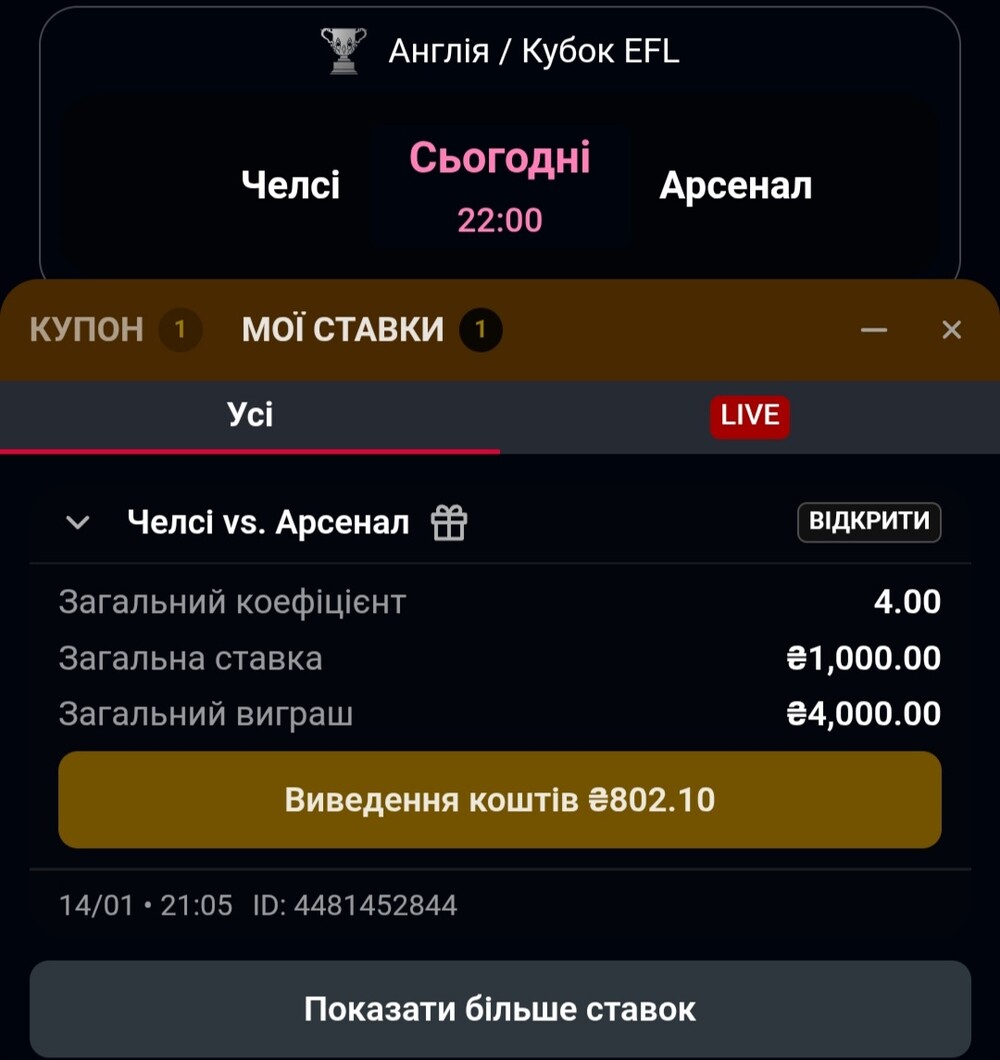Tap Показати більше ставок

[x=500, y=1009]
